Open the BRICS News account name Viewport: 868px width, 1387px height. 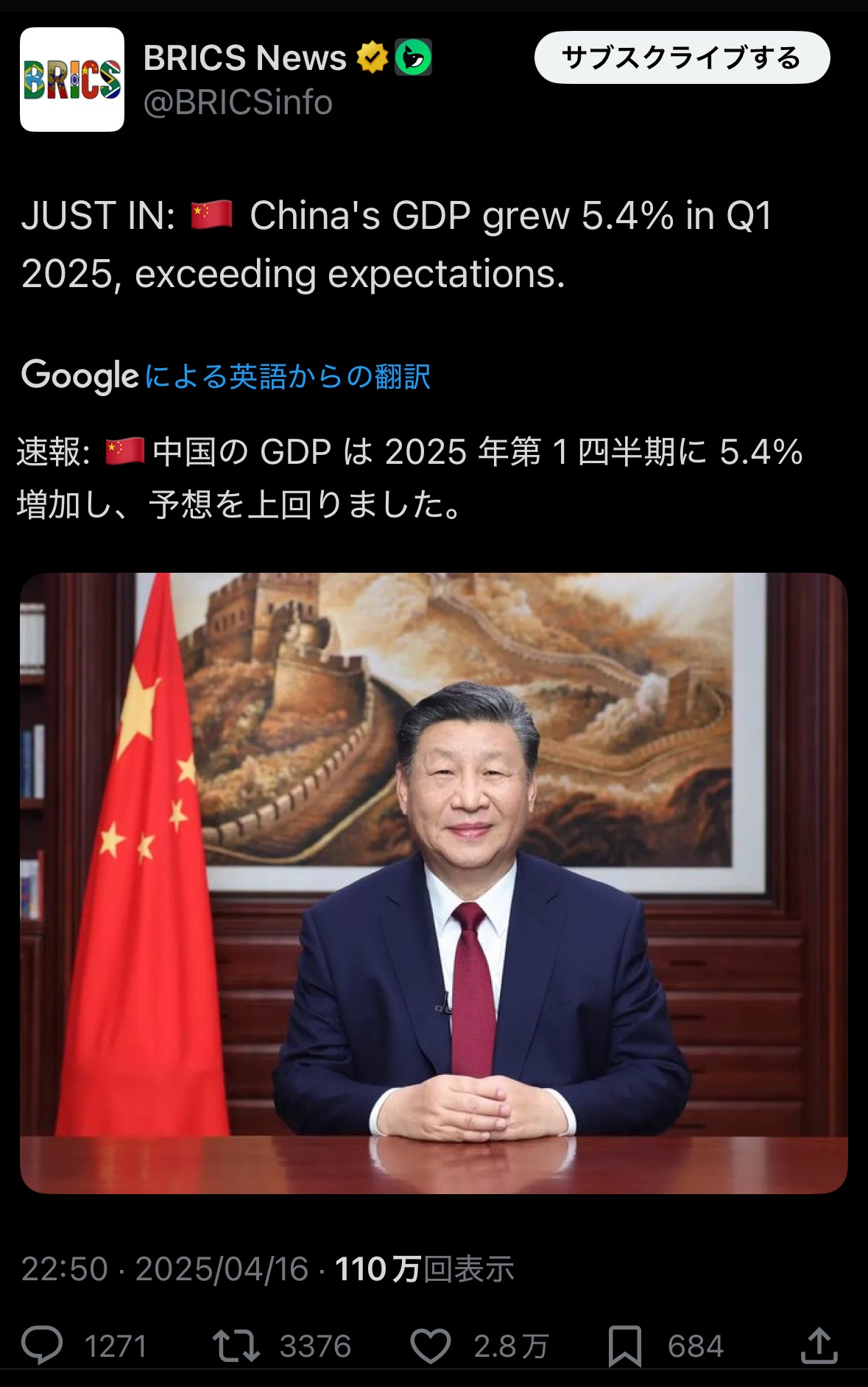244,57
